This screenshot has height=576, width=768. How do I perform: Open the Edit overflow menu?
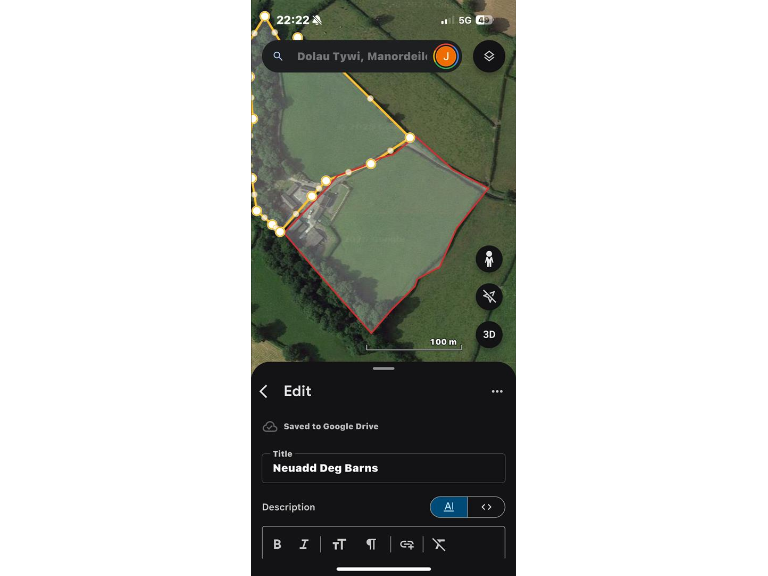pyautogui.click(x=497, y=392)
